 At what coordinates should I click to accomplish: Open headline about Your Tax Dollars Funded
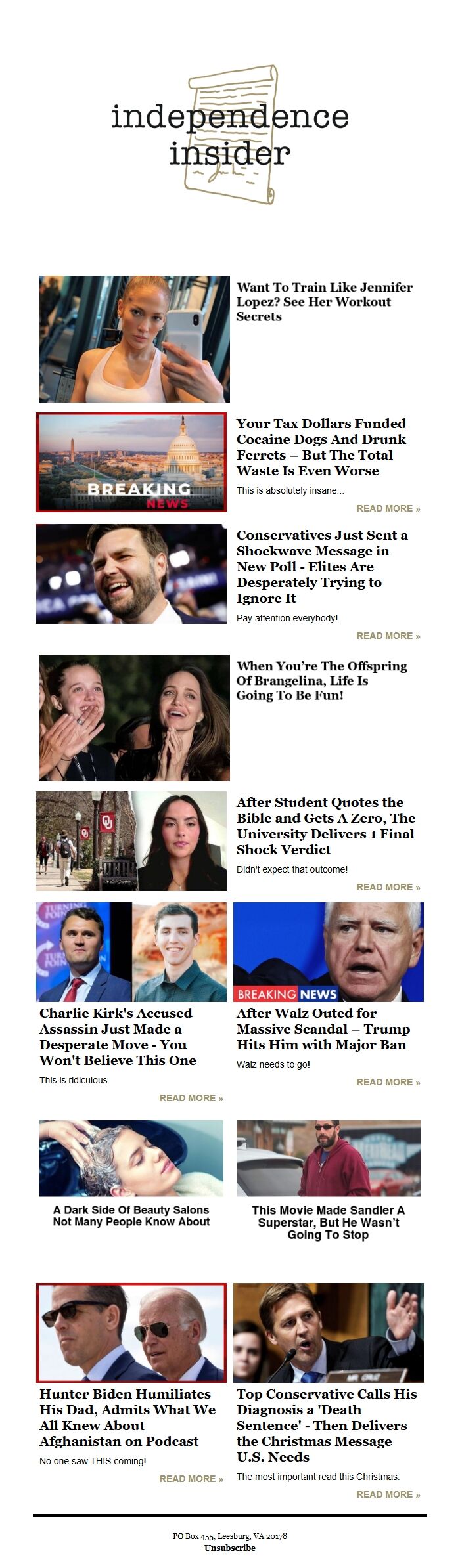click(x=321, y=446)
